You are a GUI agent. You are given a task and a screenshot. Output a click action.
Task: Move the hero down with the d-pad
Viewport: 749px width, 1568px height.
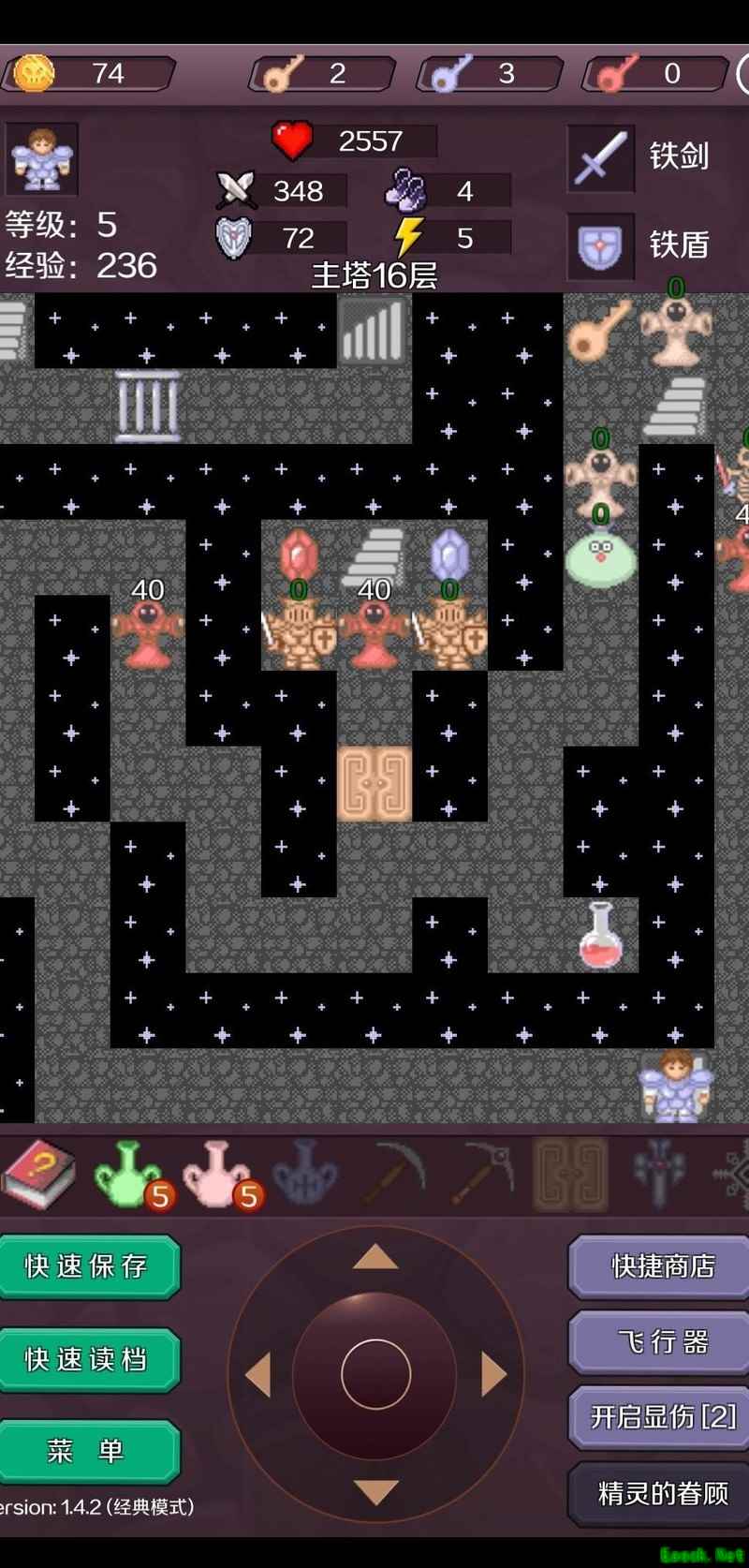click(x=375, y=1491)
